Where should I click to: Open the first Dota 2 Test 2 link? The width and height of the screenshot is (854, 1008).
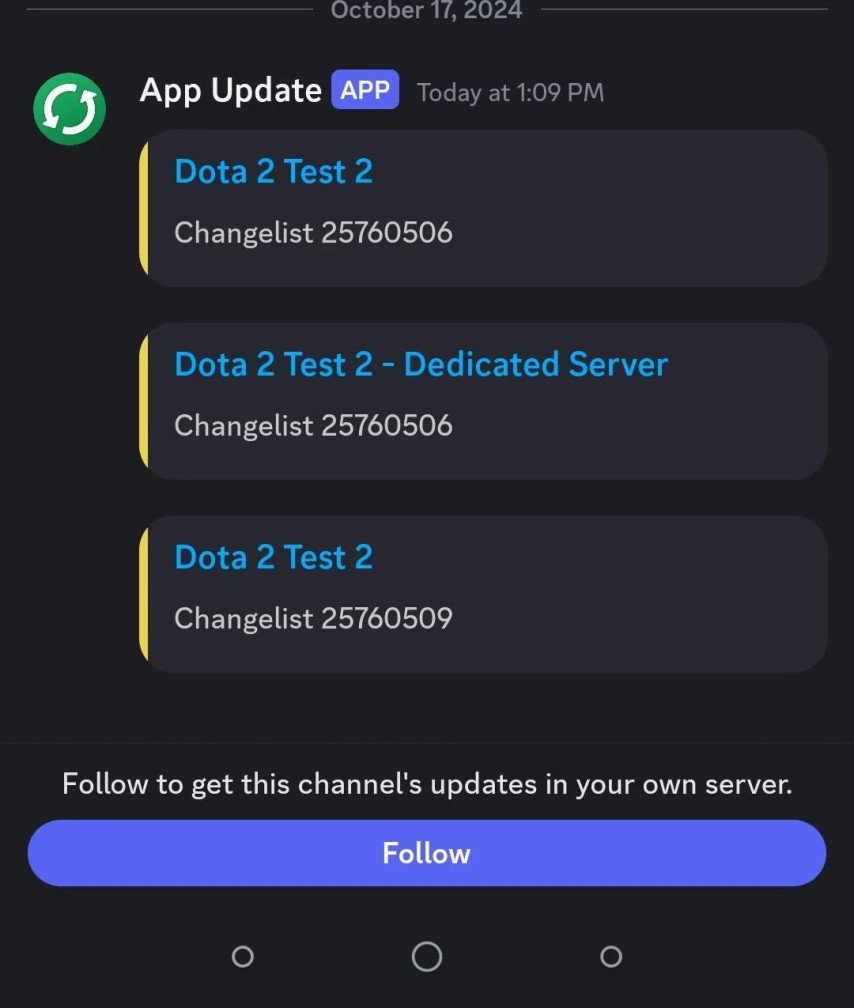[x=273, y=171]
